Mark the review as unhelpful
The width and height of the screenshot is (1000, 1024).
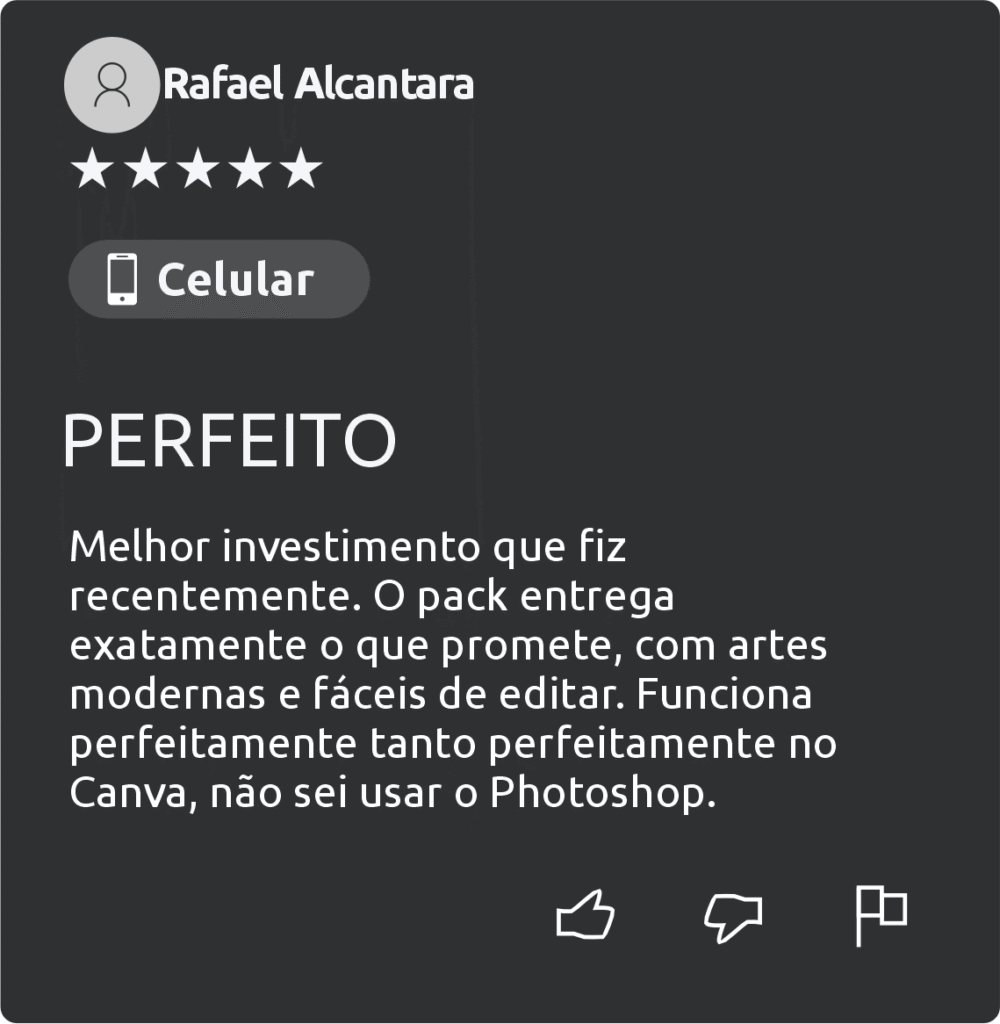733,915
